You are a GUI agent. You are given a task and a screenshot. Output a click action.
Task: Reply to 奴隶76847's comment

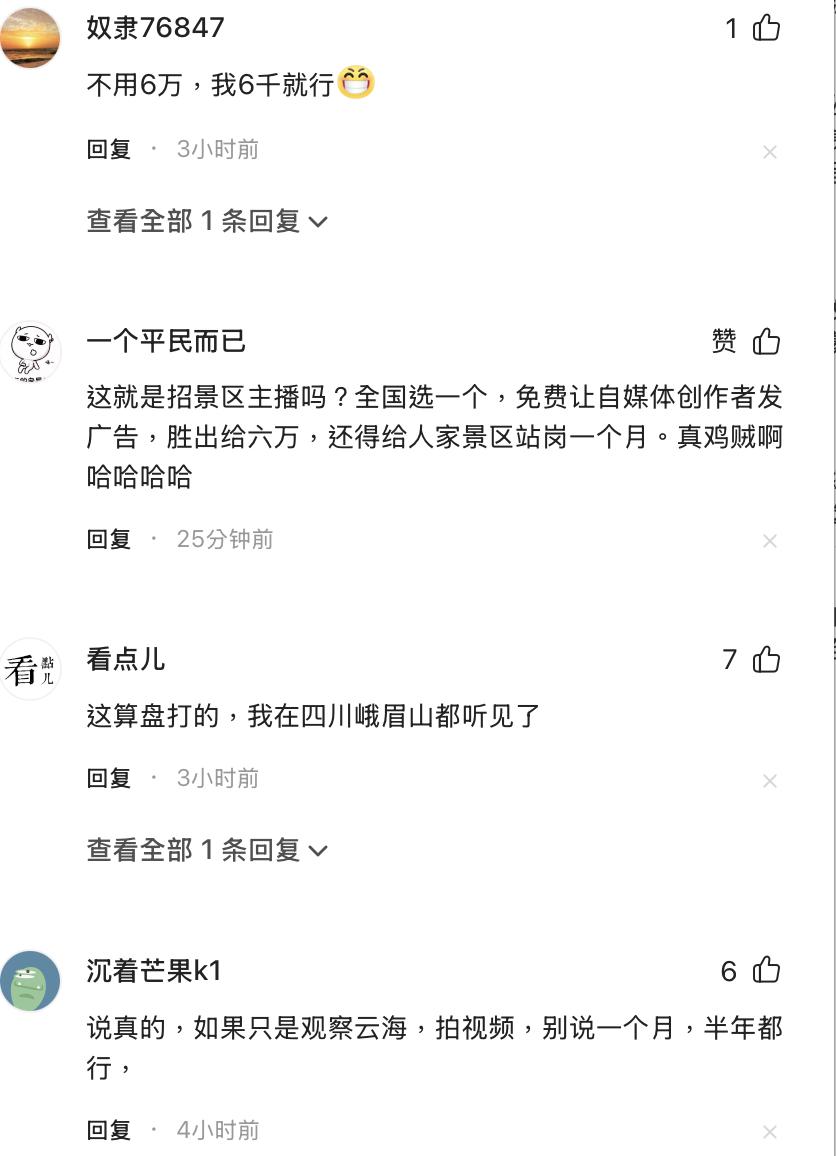pos(108,150)
